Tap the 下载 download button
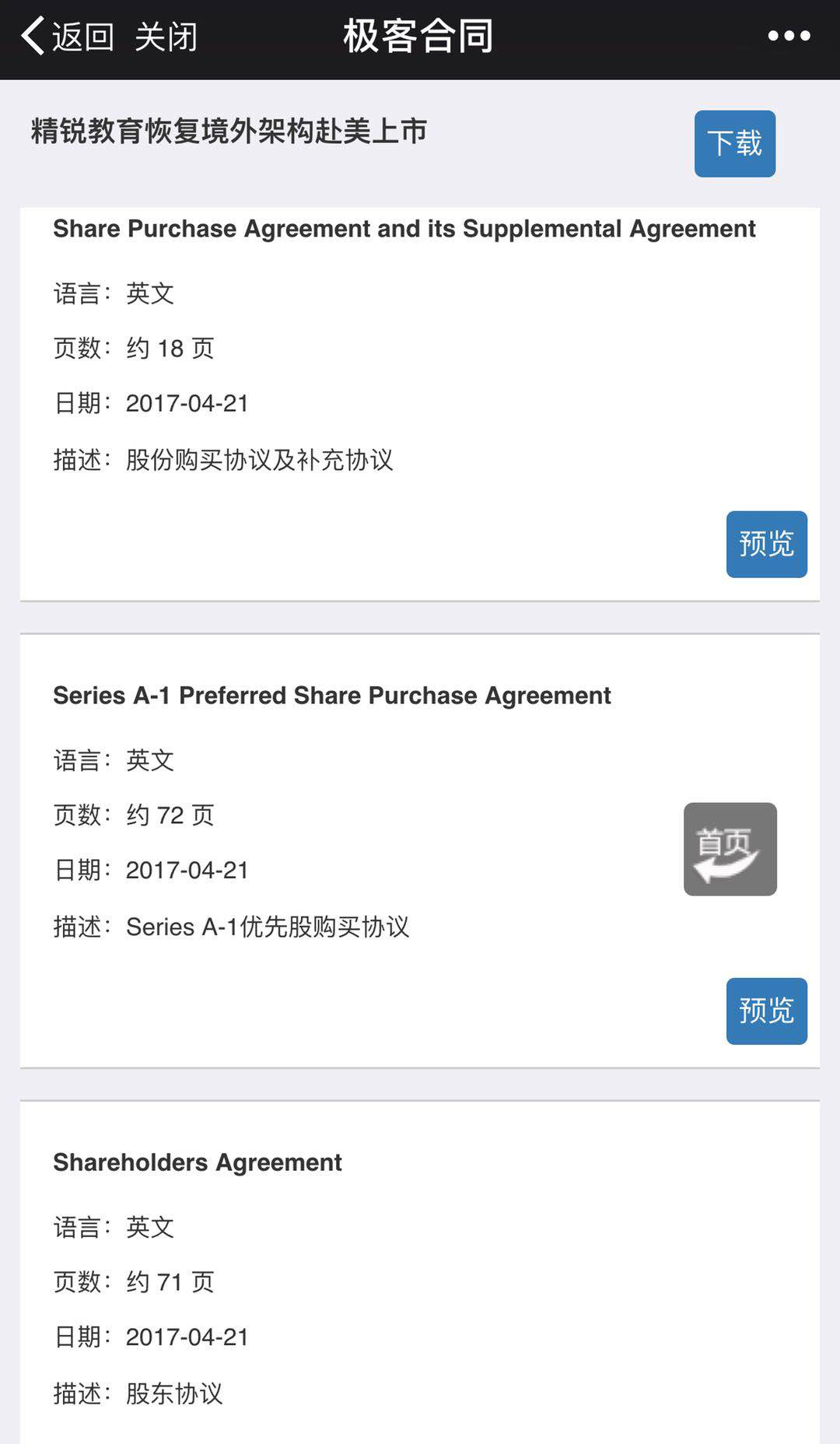Viewport: 840px width, 1444px height. (x=734, y=144)
